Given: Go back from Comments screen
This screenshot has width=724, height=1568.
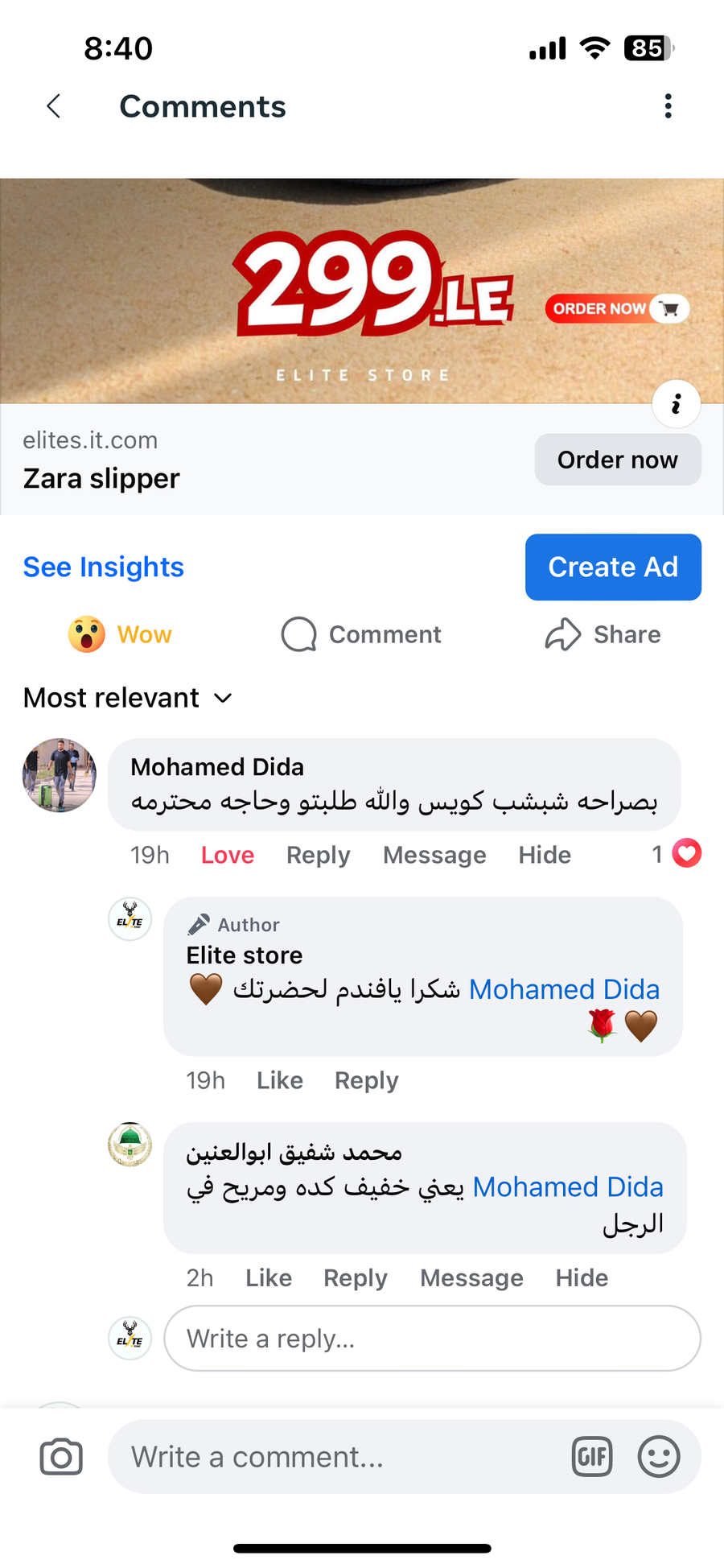Looking at the screenshot, I should (x=54, y=106).
